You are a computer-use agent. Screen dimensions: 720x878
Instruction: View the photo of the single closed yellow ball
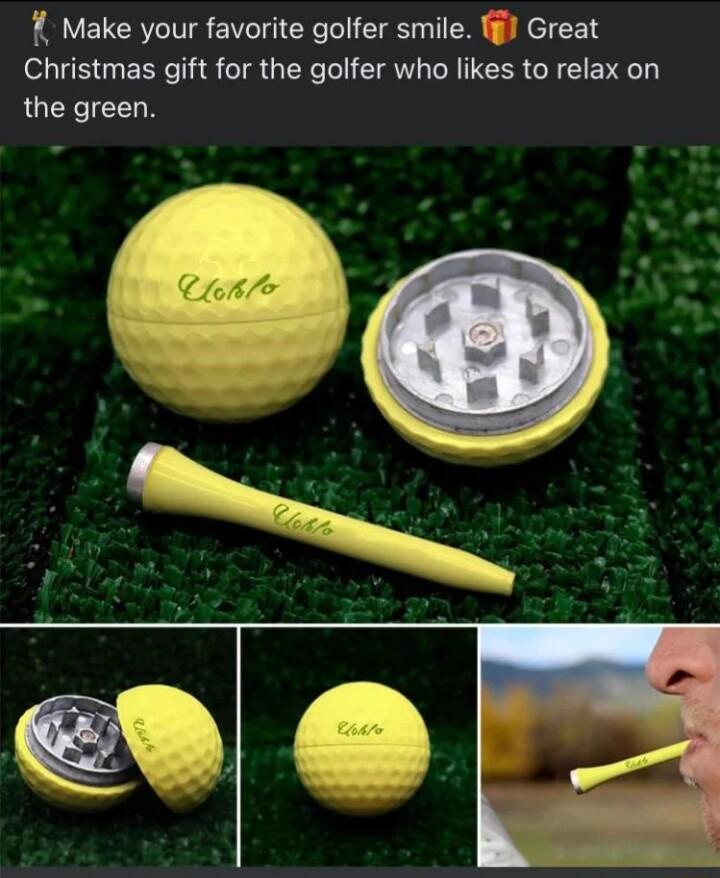click(359, 746)
